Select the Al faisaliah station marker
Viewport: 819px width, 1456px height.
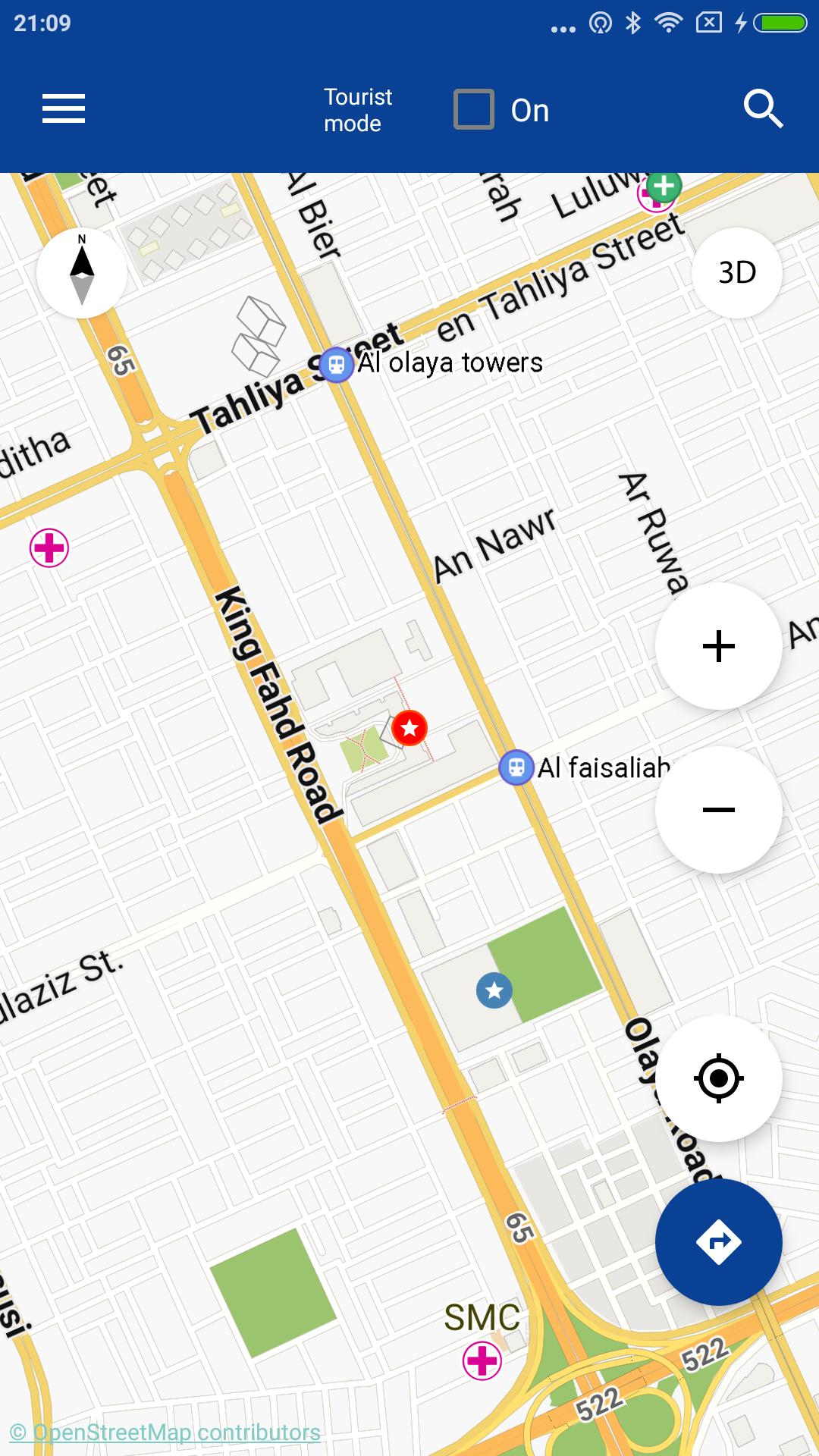(516, 767)
